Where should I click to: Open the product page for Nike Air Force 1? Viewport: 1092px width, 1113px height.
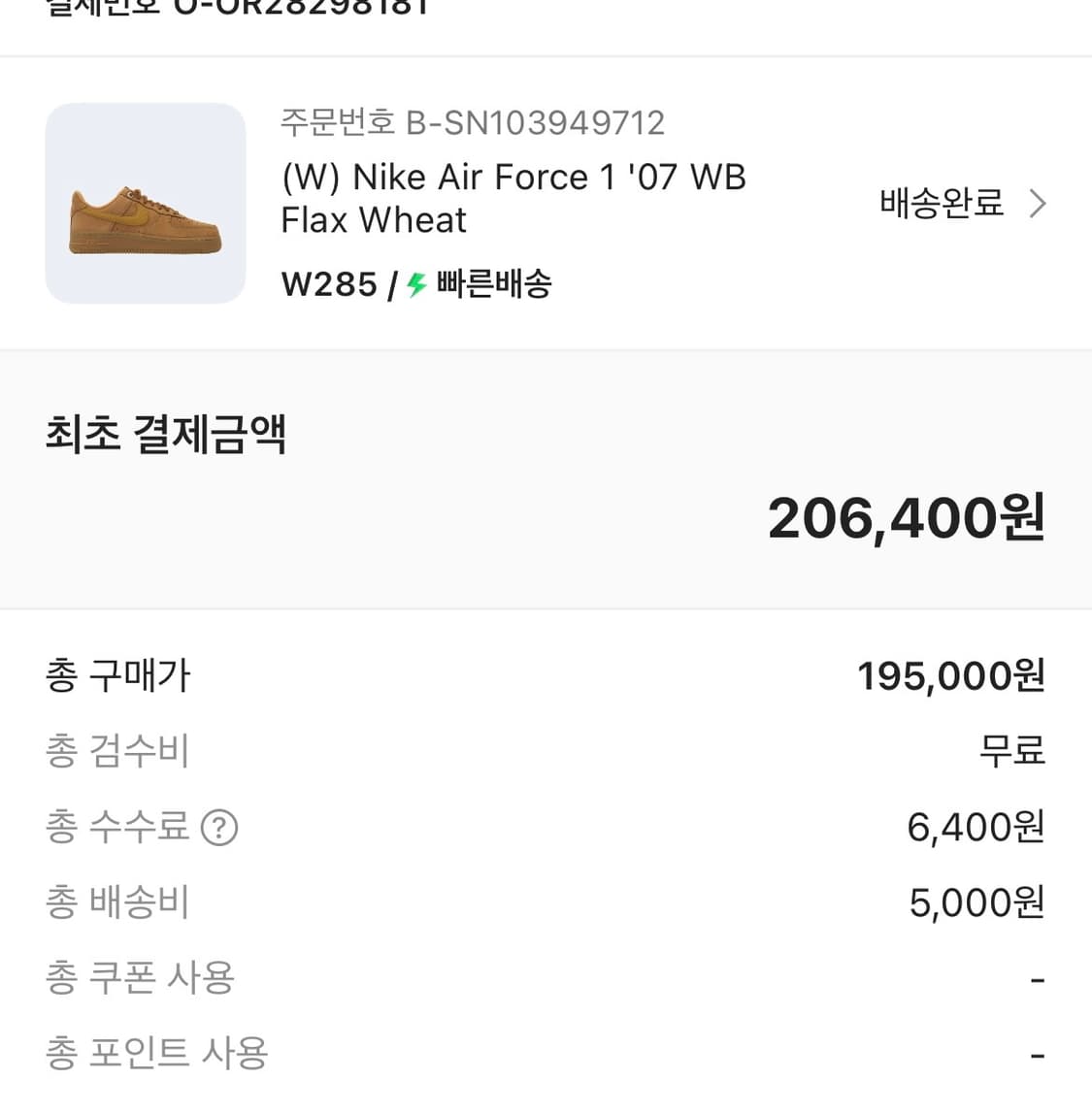click(x=513, y=198)
